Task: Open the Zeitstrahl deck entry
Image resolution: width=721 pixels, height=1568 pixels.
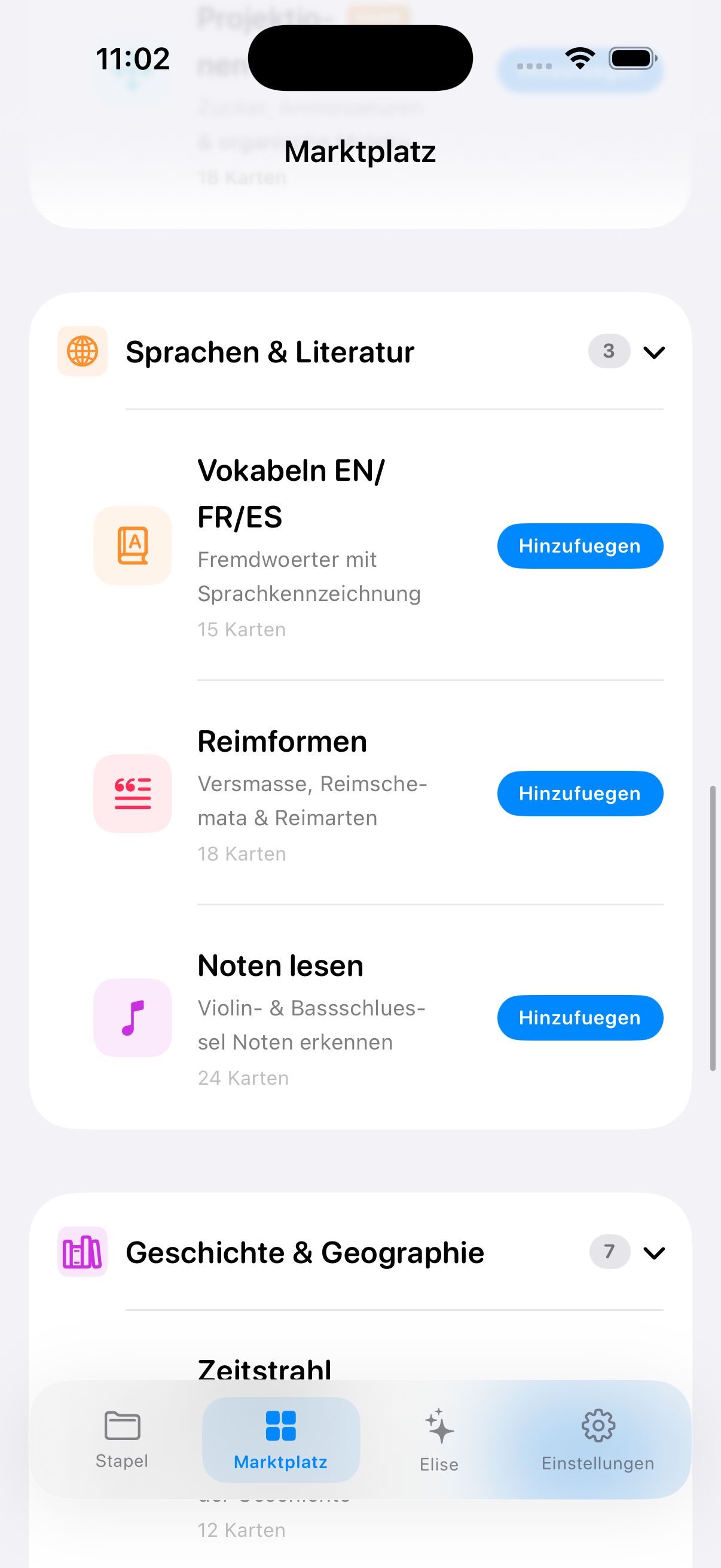Action: [264, 1368]
